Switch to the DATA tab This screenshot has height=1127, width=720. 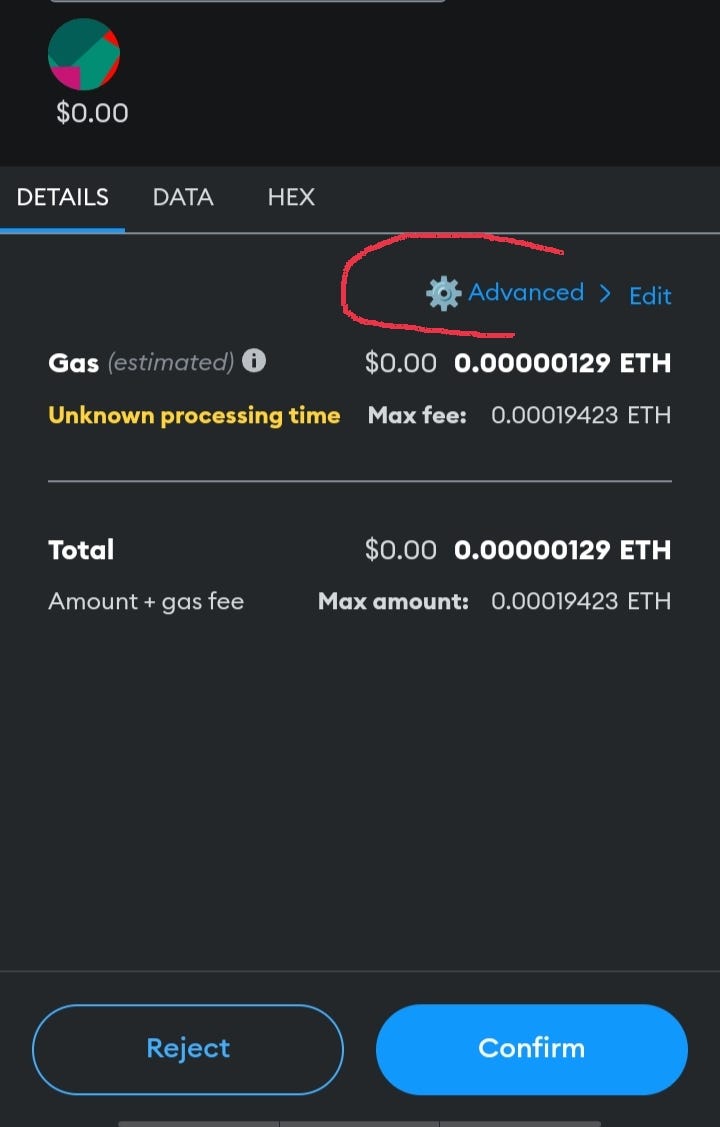pos(183,198)
